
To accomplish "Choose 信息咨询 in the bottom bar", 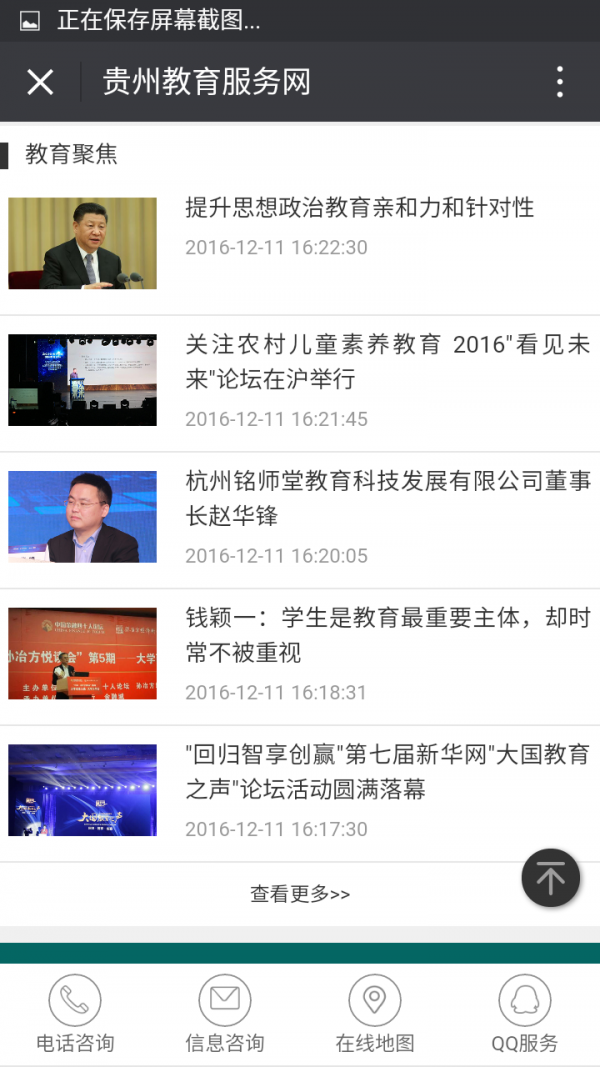I will pyautogui.click(x=225, y=1014).
